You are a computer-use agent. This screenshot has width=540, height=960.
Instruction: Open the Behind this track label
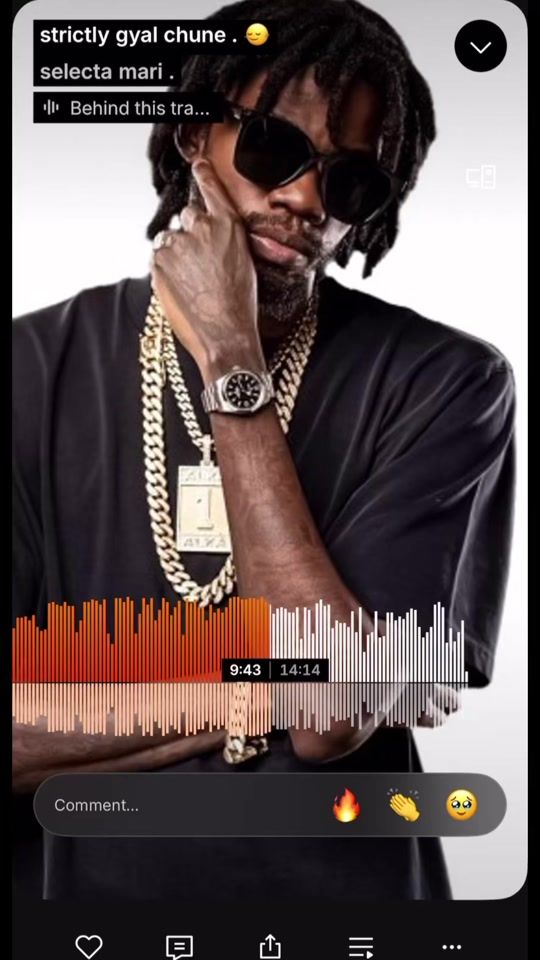click(x=128, y=108)
